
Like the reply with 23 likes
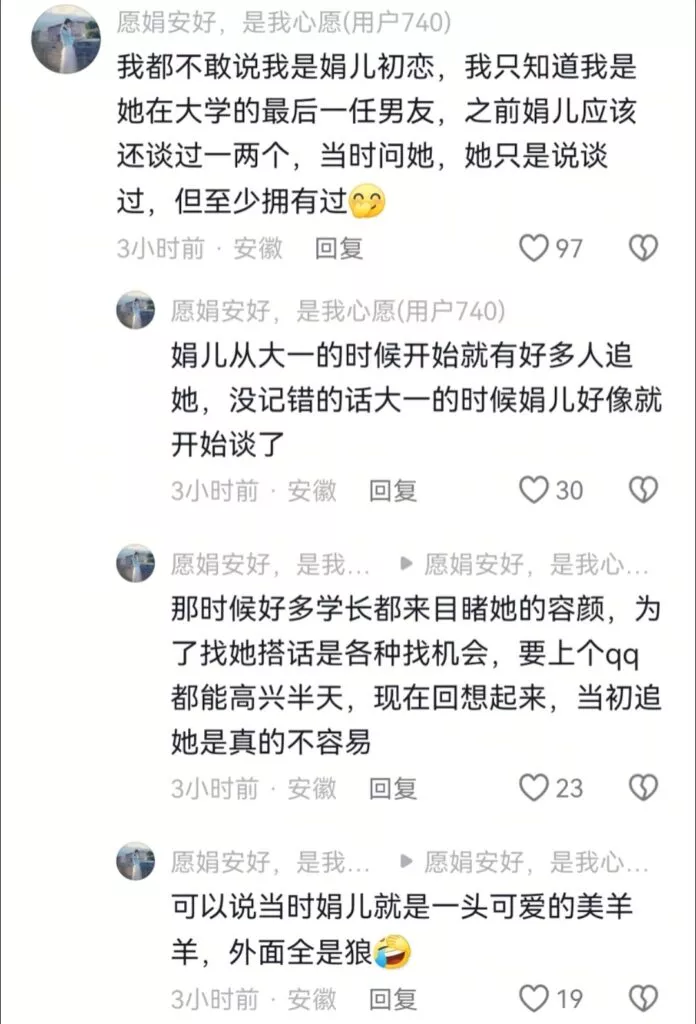coord(534,788)
